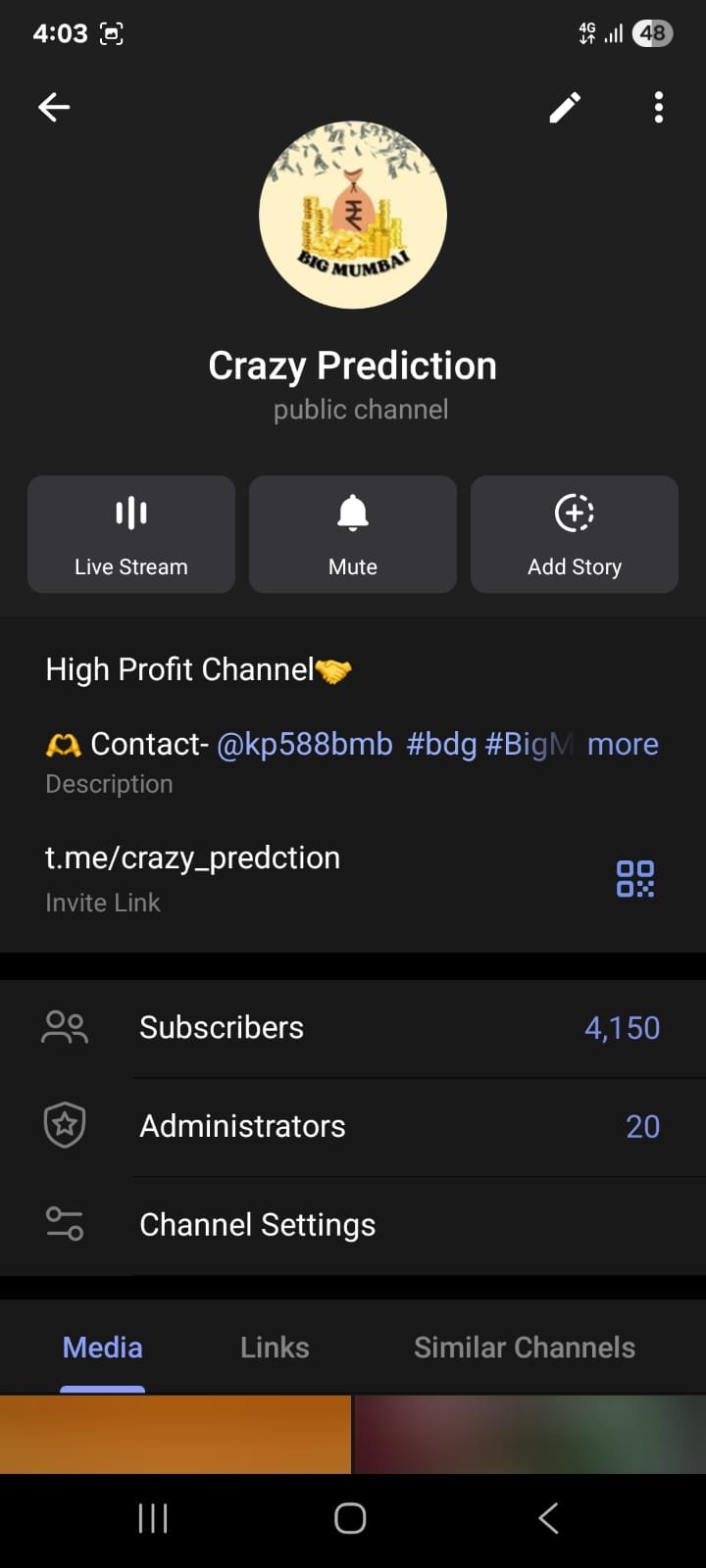Tap the system home button
The image size is (706, 1568).
pyautogui.click(x=350, y=1518)
